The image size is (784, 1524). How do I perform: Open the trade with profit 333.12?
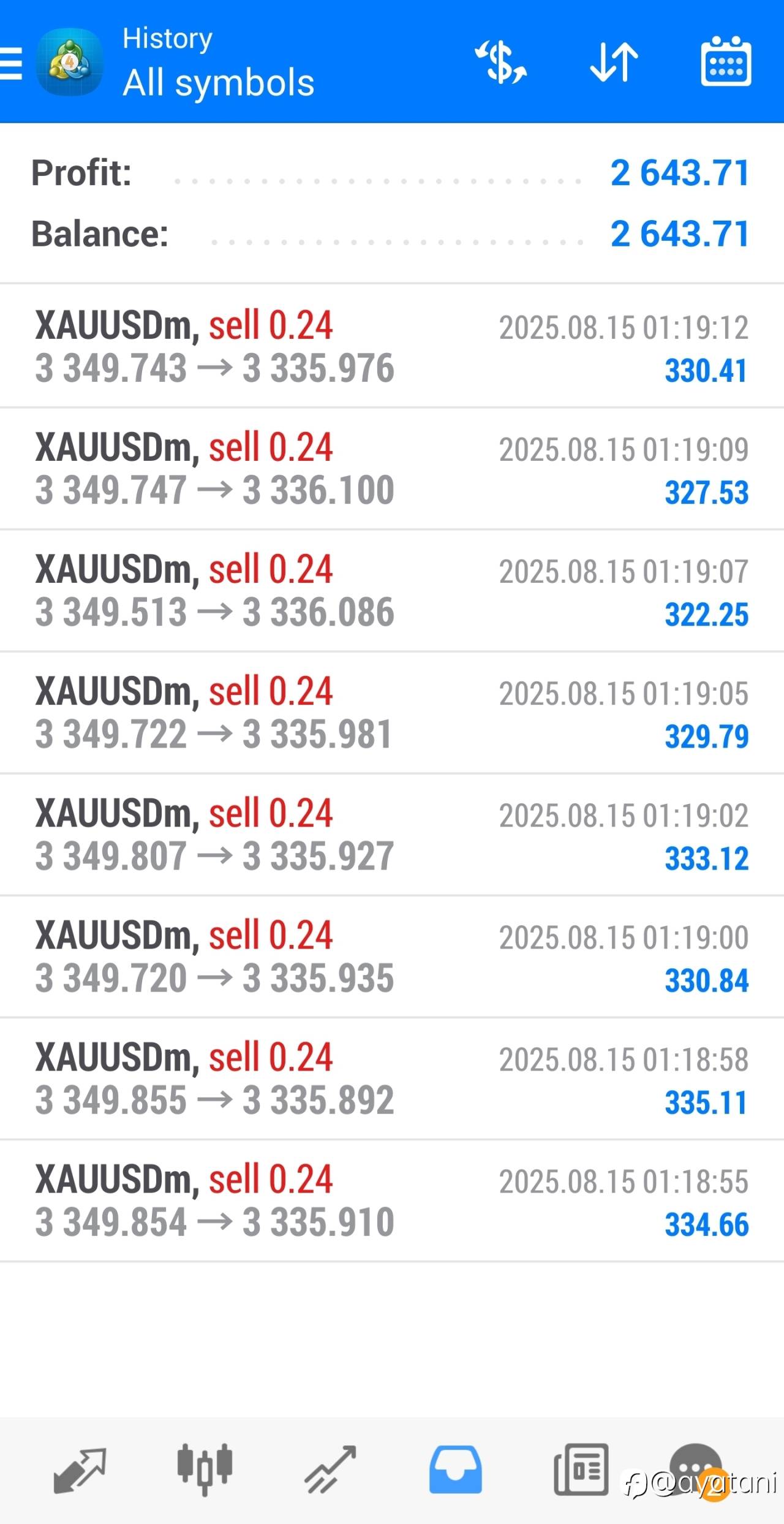[x=392, y=835]
